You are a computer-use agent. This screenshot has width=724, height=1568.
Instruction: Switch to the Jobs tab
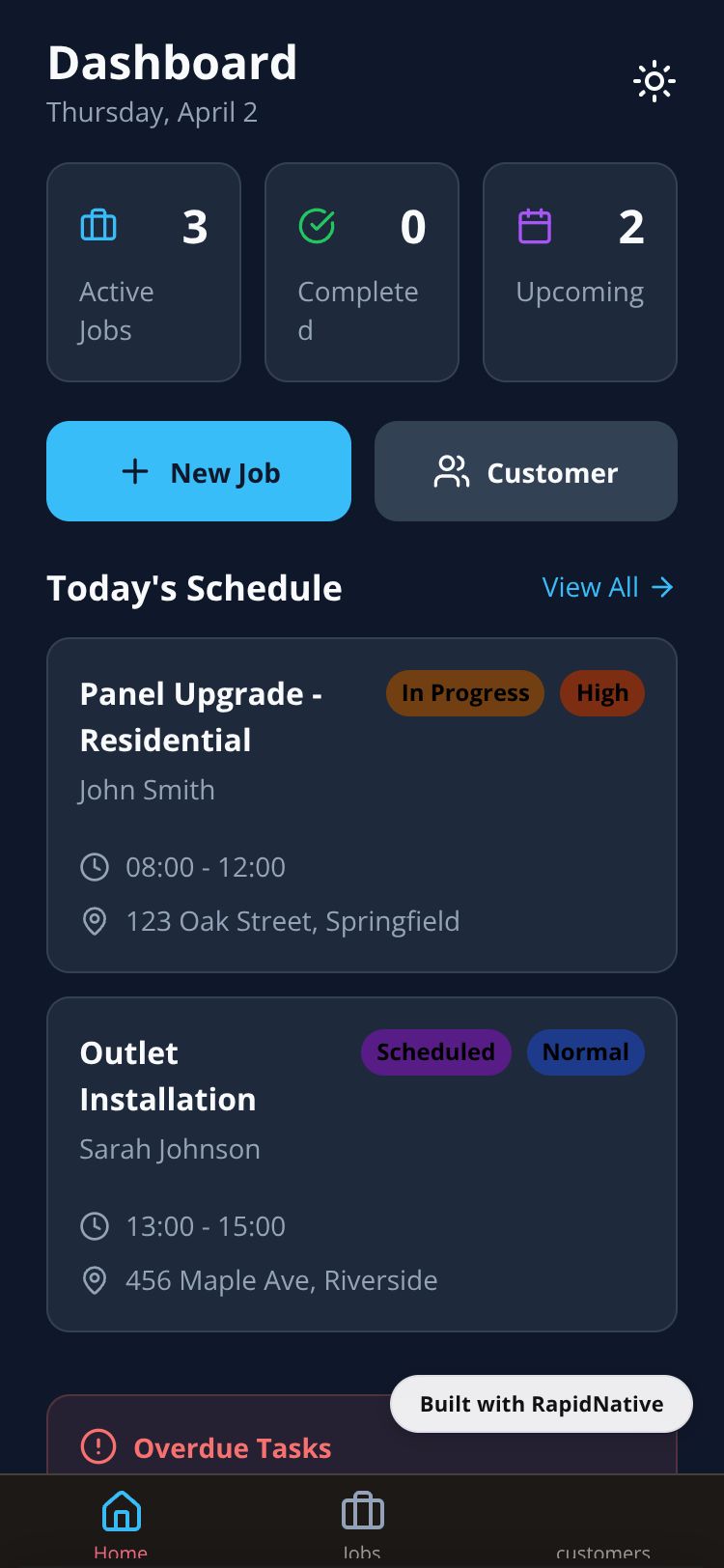click(x=362, y=1521)
